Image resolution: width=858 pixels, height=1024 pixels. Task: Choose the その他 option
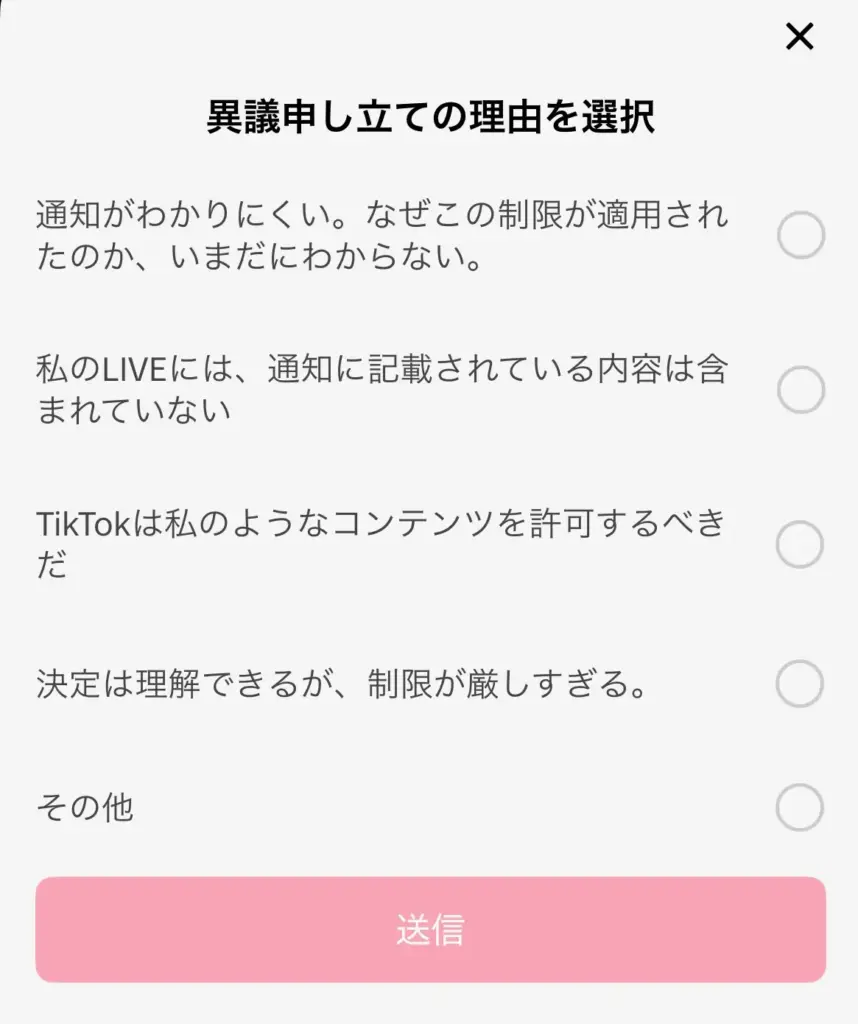pyautogui.click(x=801, y=808)
